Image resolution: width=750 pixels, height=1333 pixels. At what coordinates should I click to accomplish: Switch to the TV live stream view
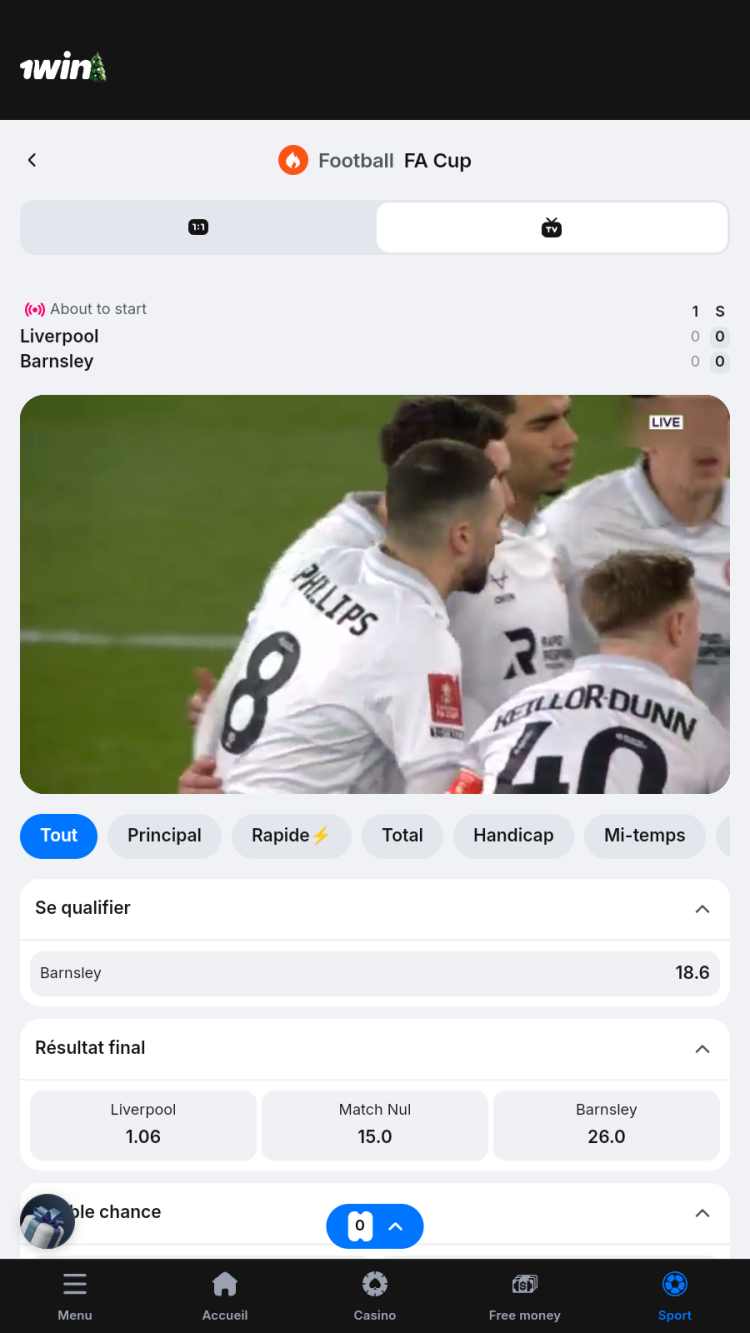[x=551, y=227]
